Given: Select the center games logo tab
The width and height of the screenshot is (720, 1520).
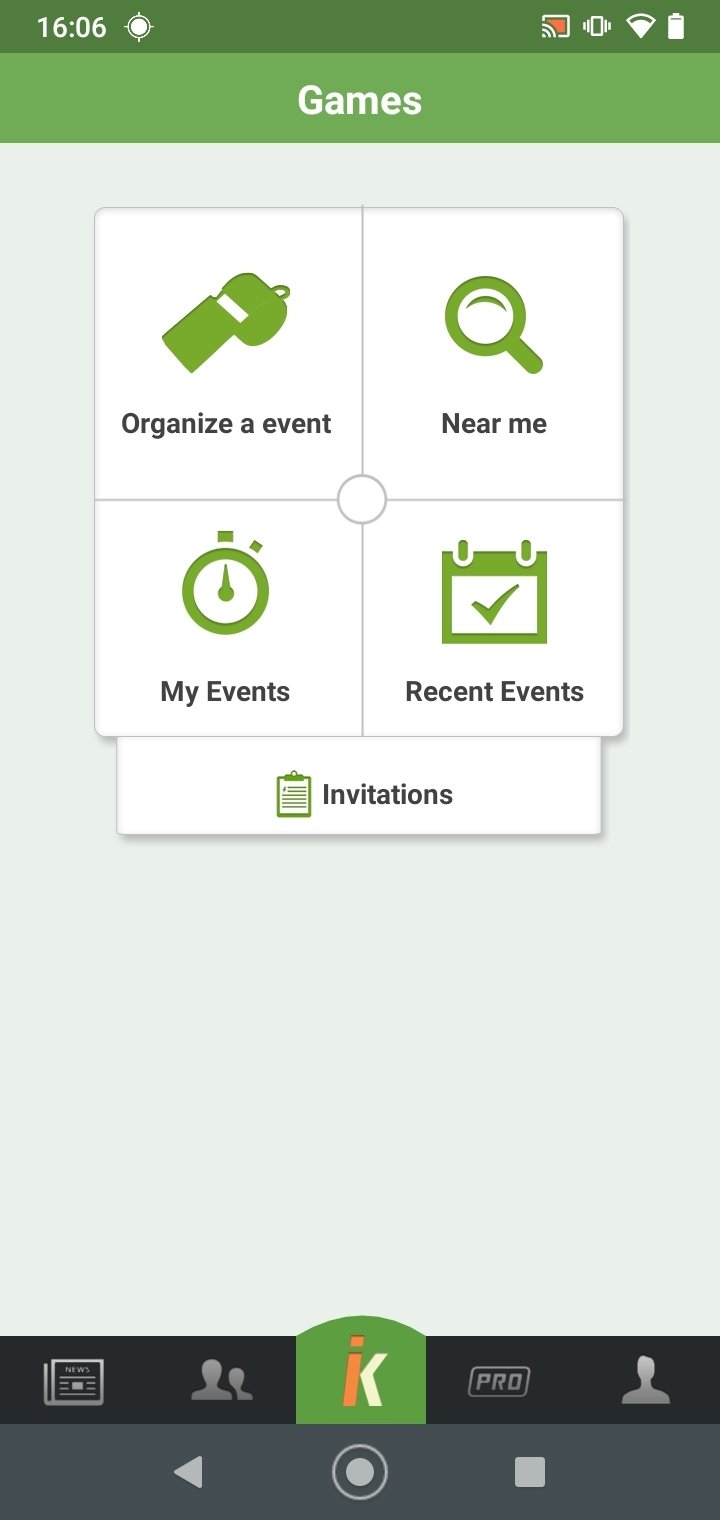Looking at the screenshot, I should click(361, 1372).
